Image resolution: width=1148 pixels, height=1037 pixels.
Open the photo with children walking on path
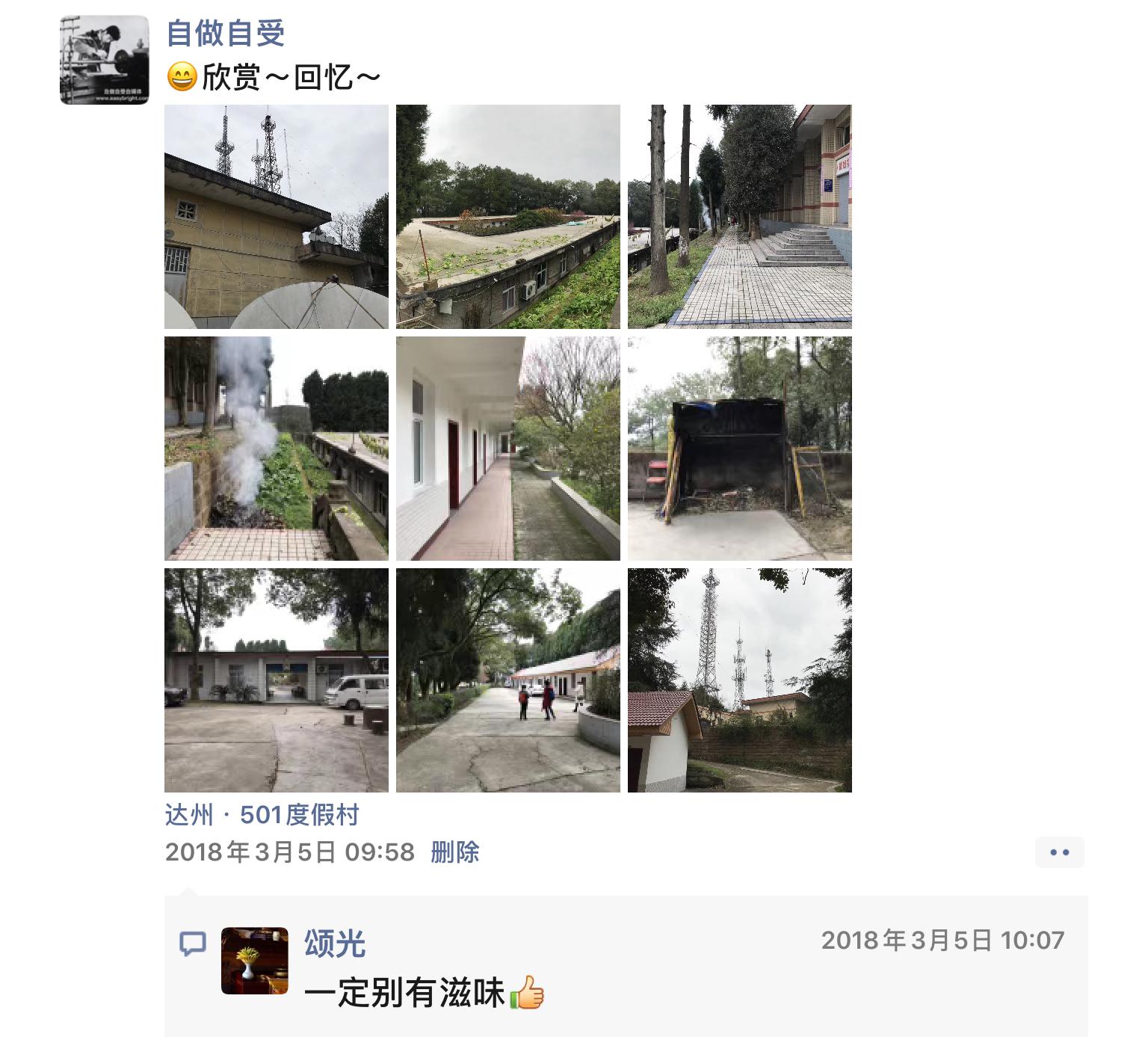[507, 680]
